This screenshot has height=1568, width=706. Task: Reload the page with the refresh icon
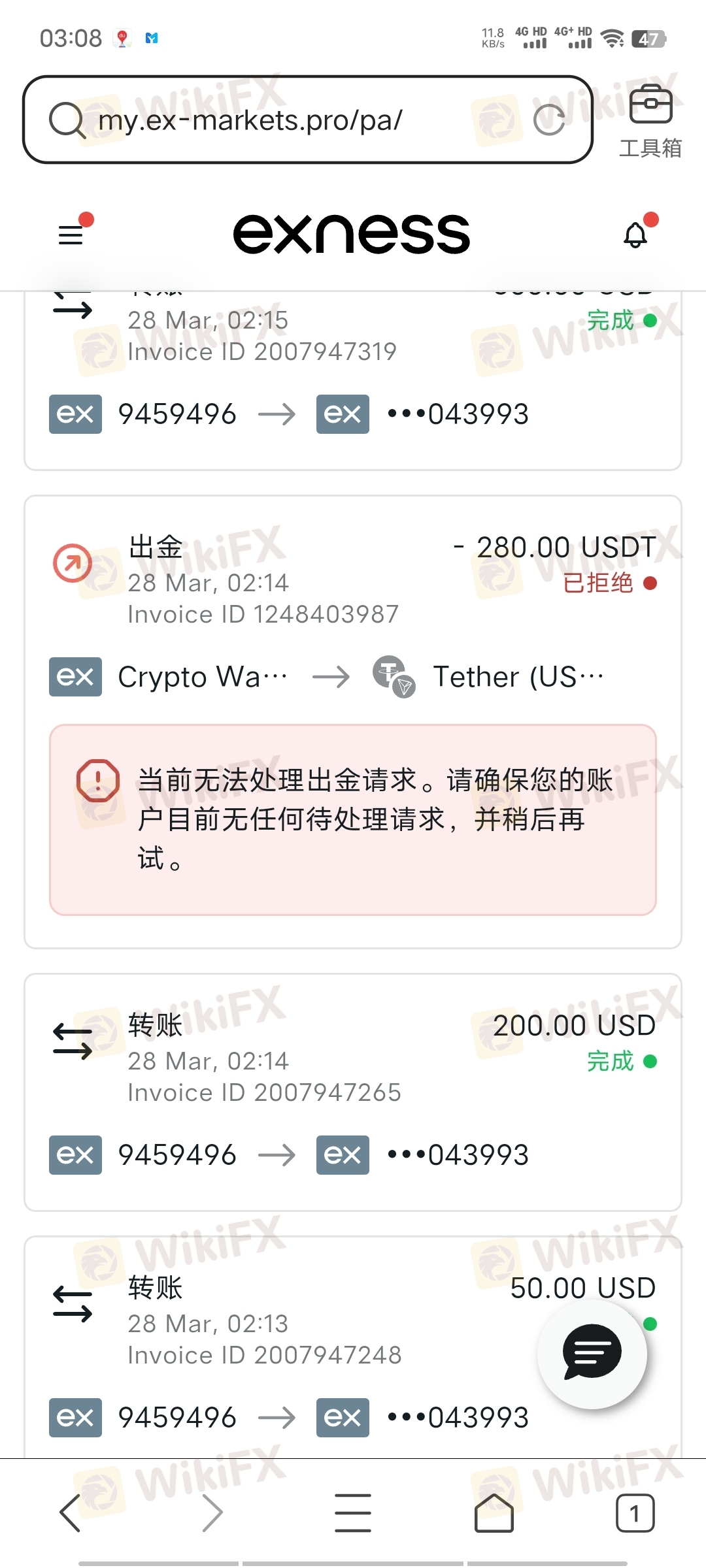[549, 120]
